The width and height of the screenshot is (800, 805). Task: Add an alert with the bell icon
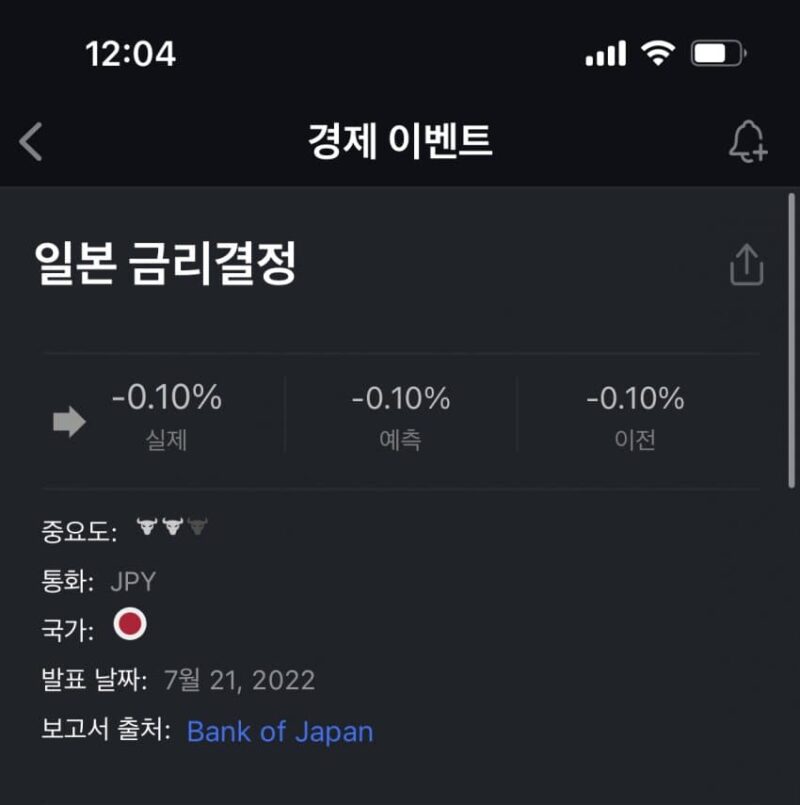coord(747,142)
